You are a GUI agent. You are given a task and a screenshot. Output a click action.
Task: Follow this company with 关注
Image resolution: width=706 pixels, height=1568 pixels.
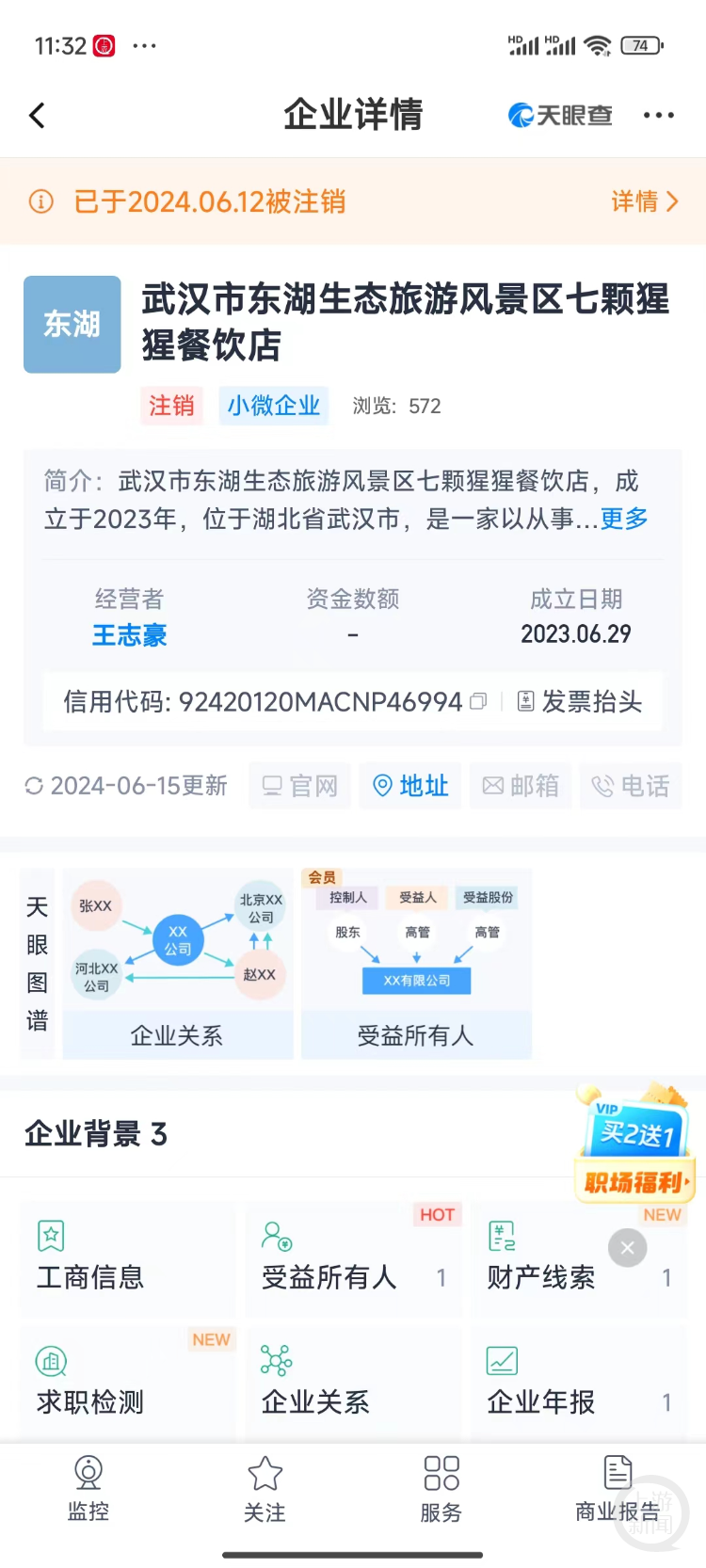[x=265, y=1489]
